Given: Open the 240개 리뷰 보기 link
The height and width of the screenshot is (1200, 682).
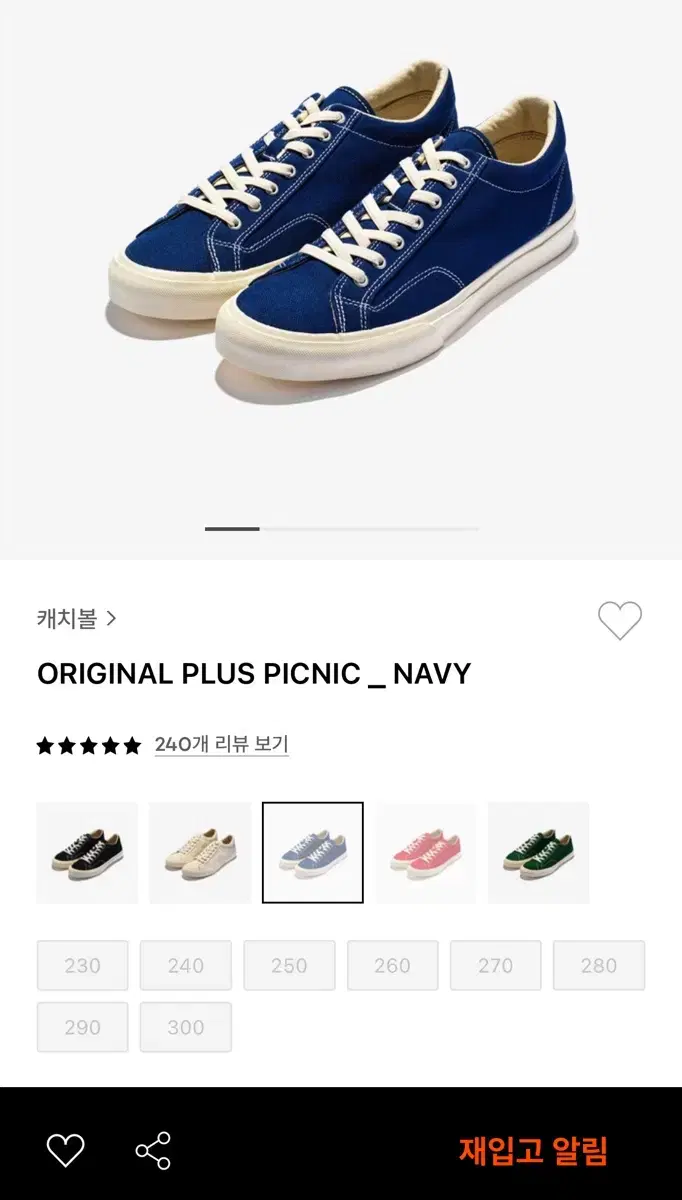Looking at the screenshot, I should pyautogui.click(x=221, y=745).
